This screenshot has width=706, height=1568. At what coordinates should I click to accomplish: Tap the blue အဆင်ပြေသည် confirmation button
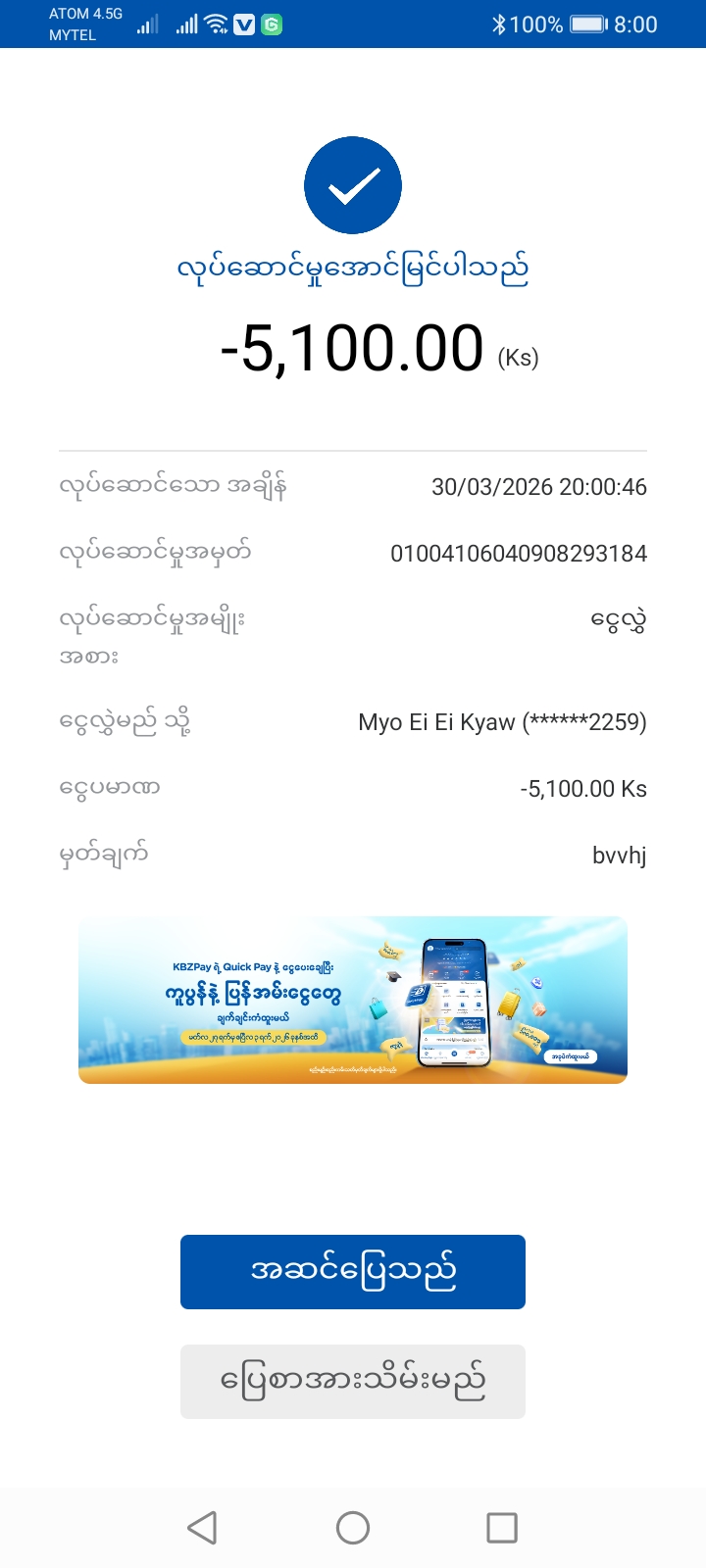(353, 1271)
